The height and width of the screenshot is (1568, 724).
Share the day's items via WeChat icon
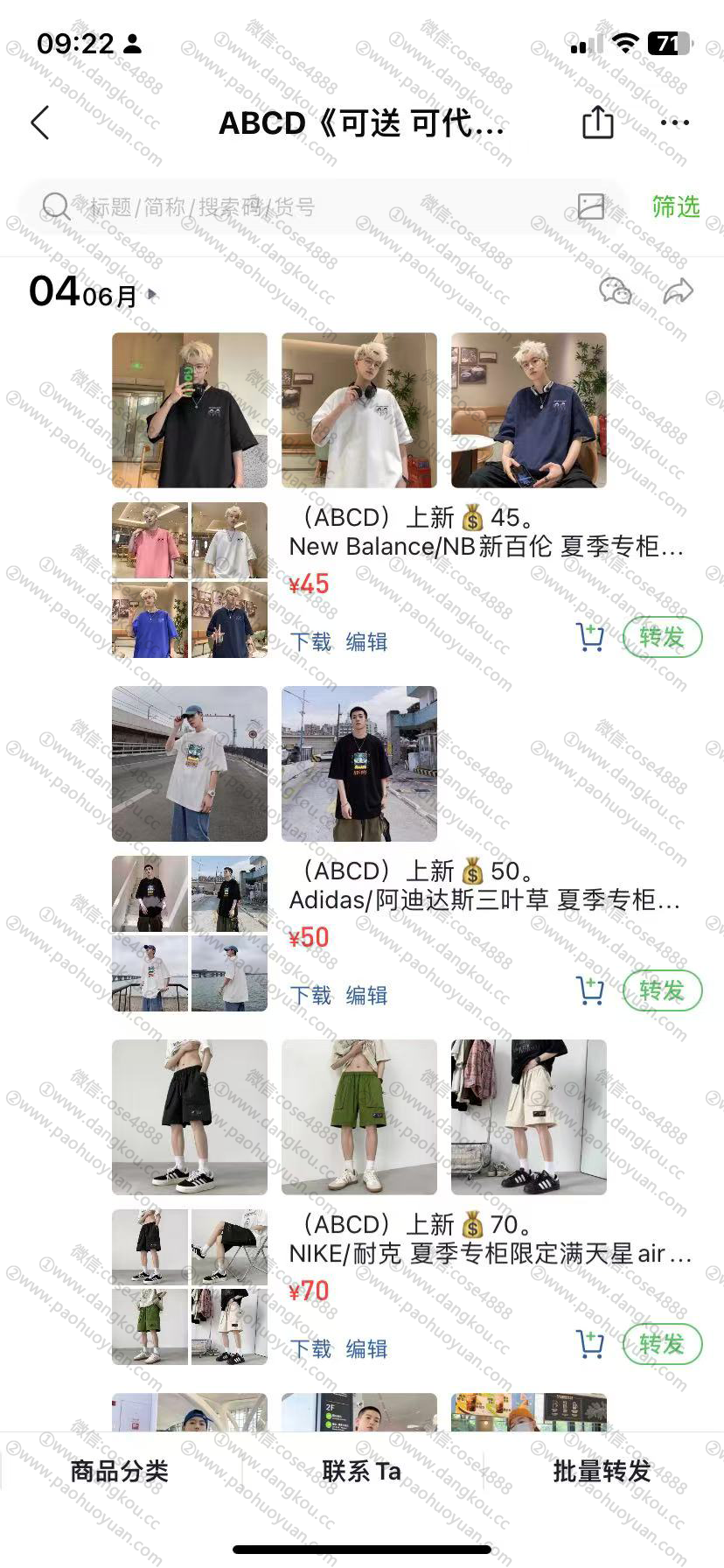coord(616,291)
